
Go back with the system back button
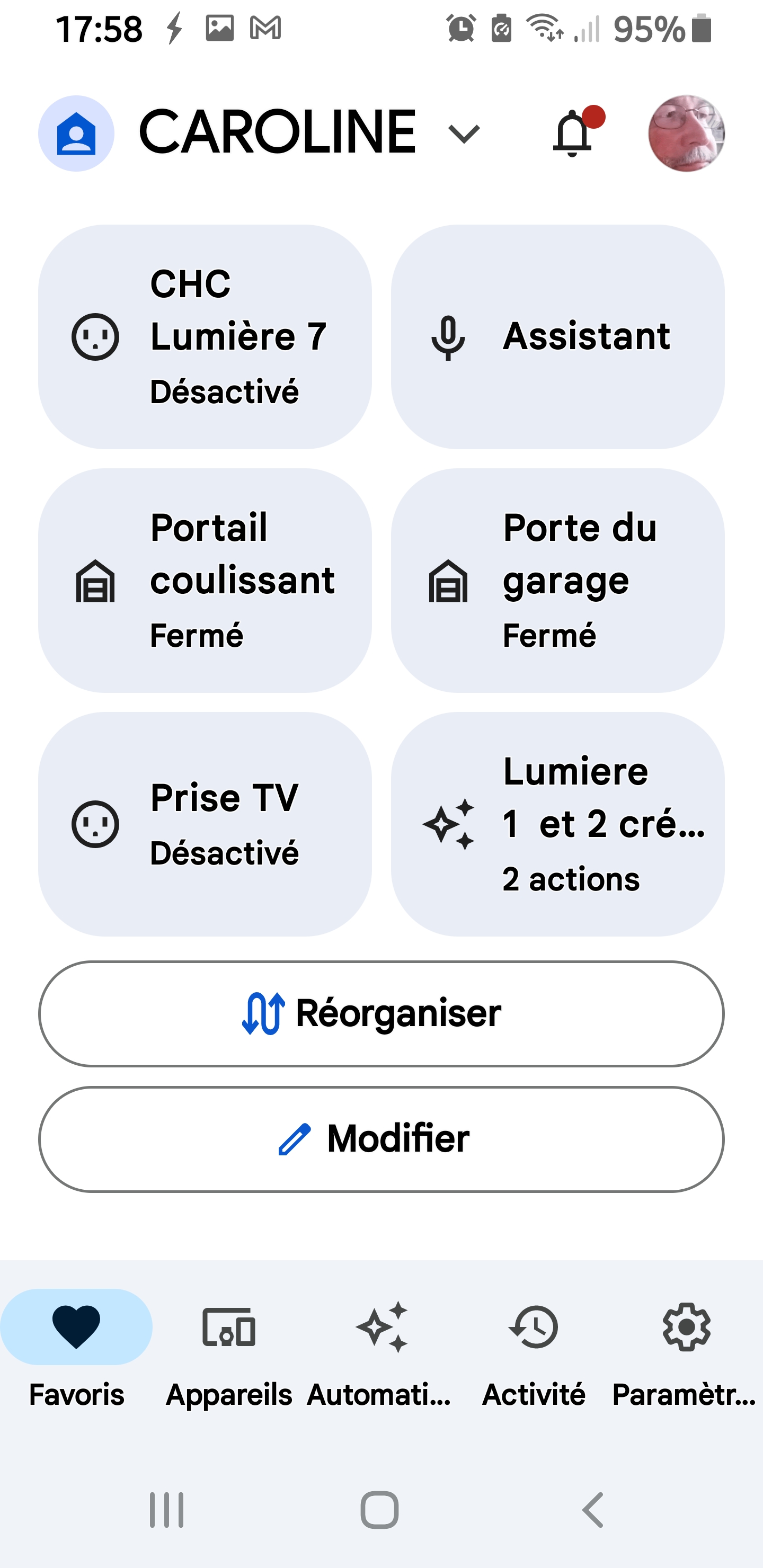[592, 1510]
